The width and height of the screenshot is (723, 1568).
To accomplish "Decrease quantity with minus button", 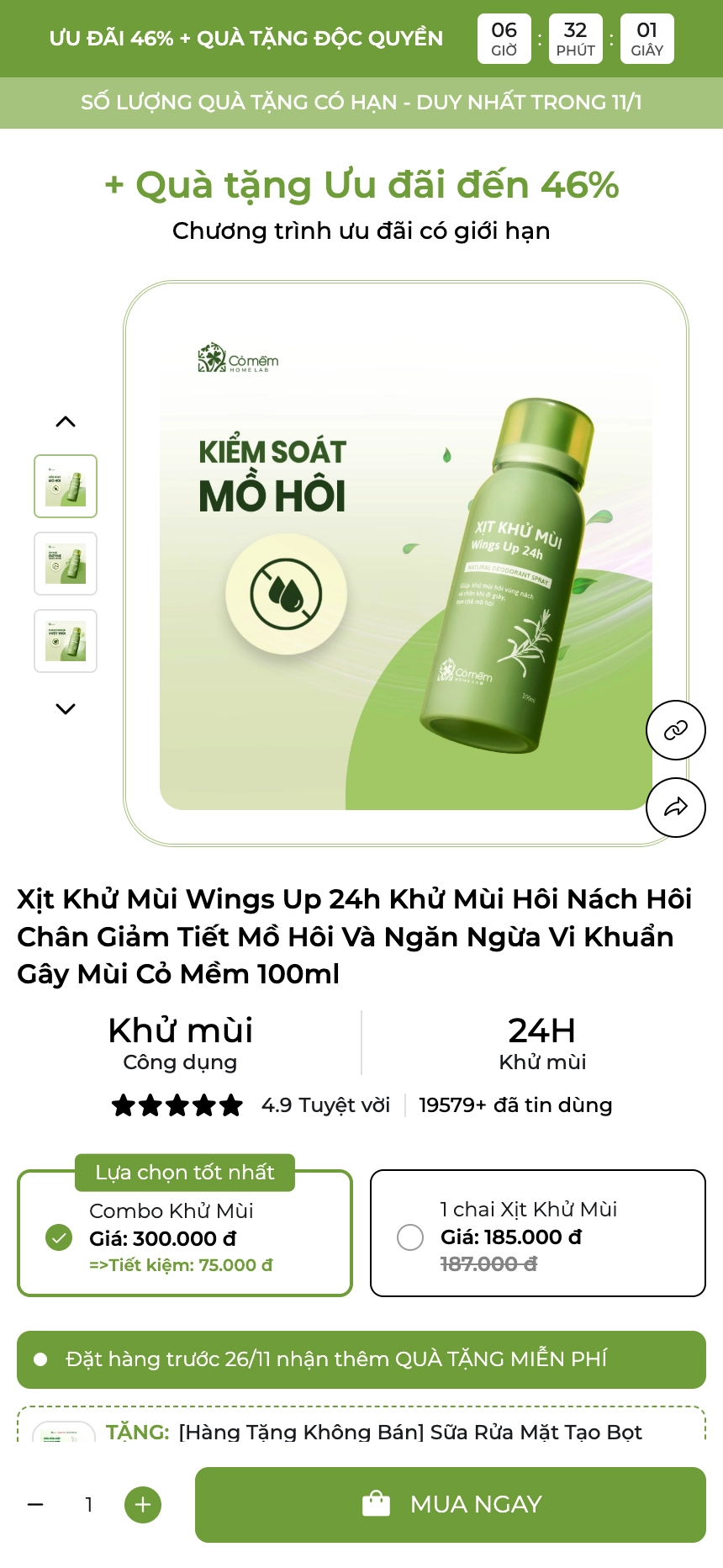I will pos(35,1505).
